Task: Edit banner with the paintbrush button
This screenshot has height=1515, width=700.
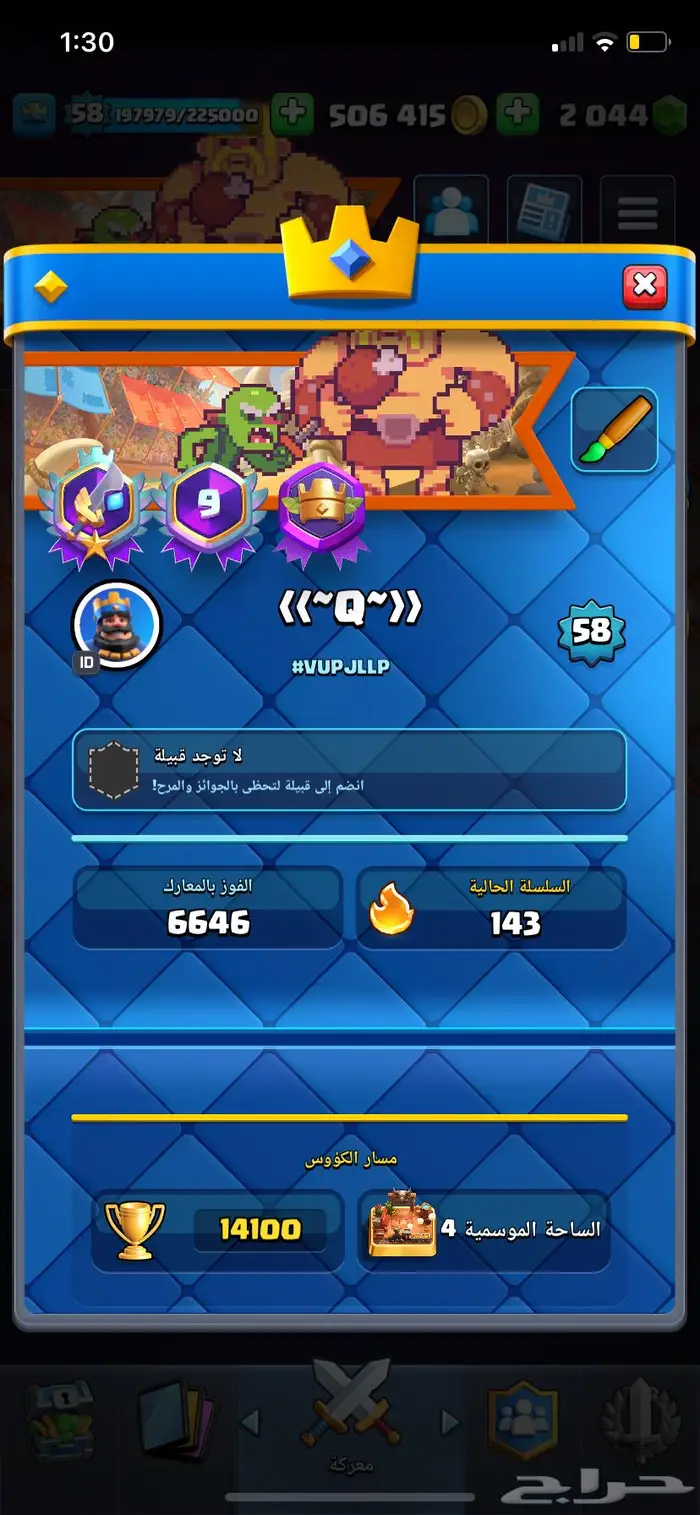Action: tap(614, 430)
